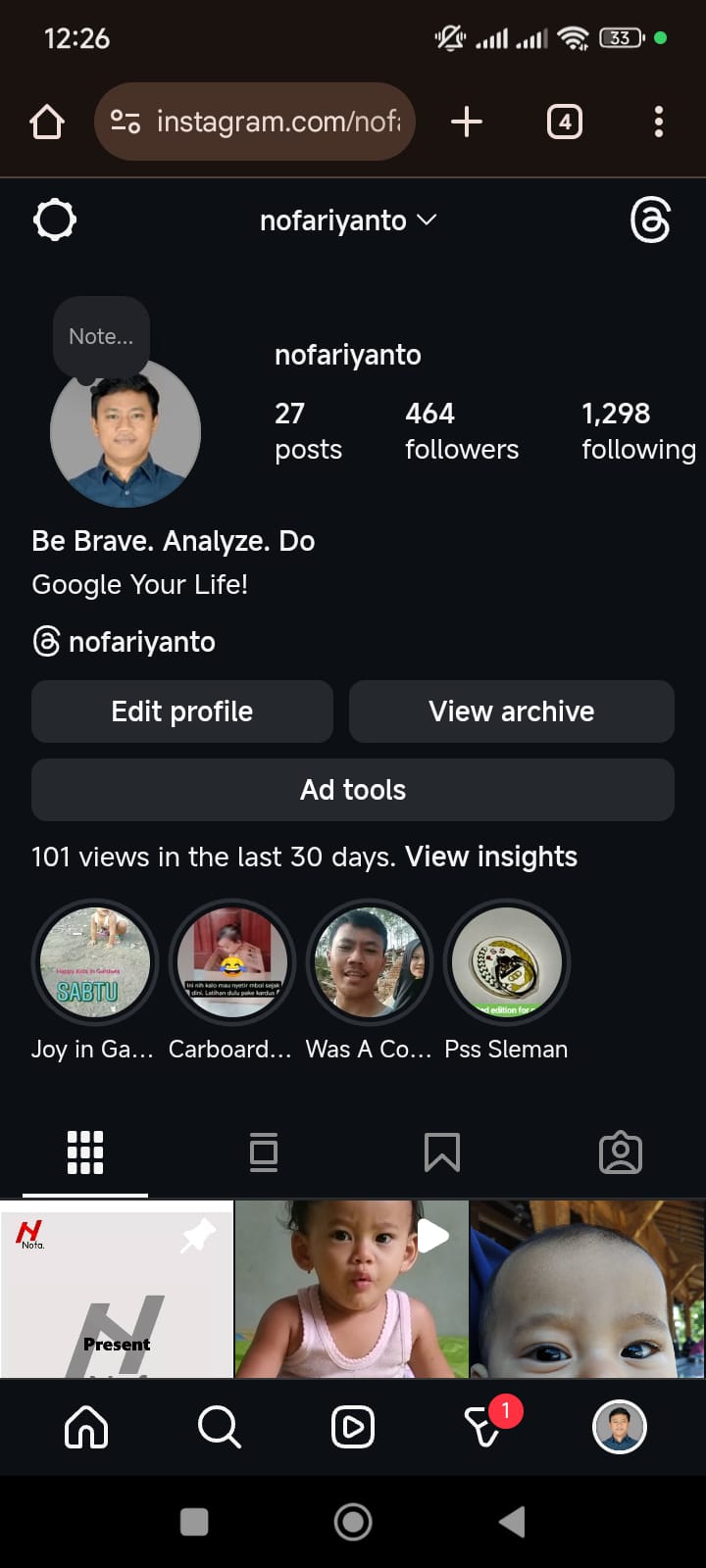Image resolution: width=706 pixels, height=1568 pixels.
Task: Open the search and explore tab
Action: click(x=219, y=1427)
